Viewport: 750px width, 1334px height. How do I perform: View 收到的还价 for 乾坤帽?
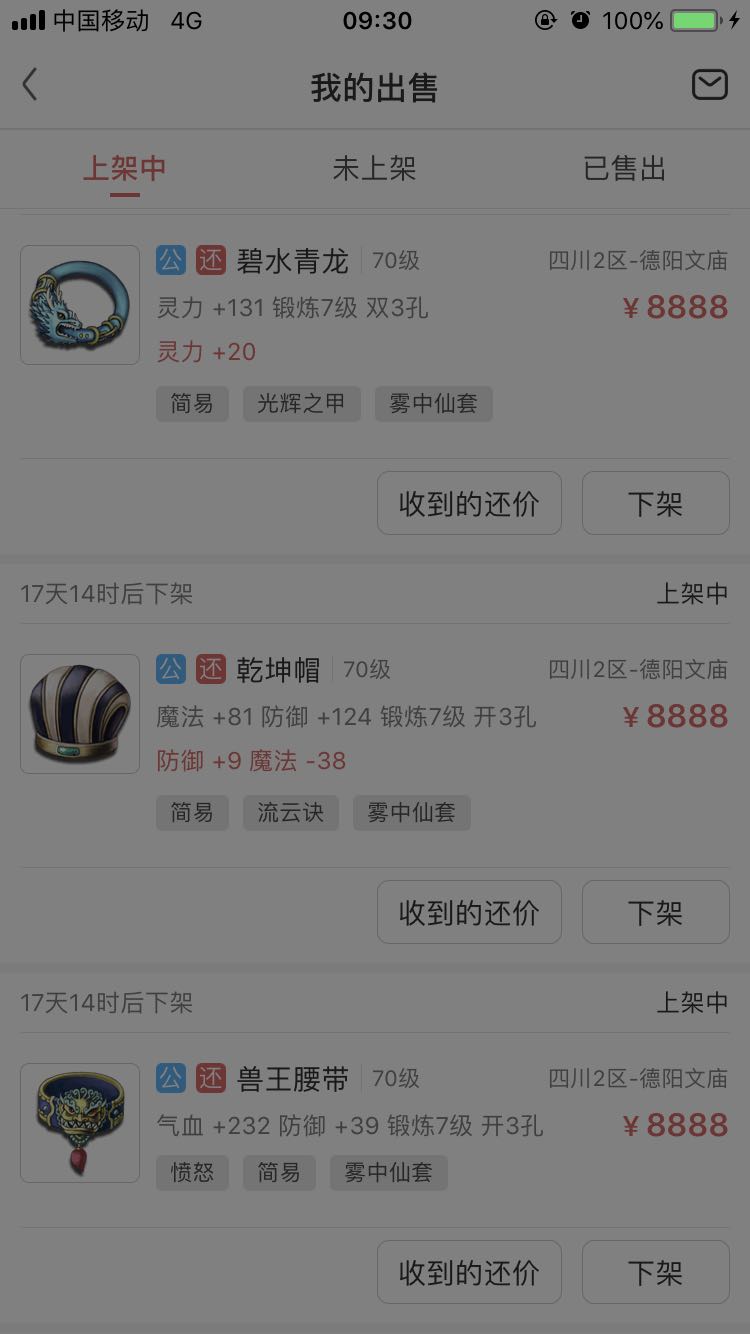(x=469, y=912)
